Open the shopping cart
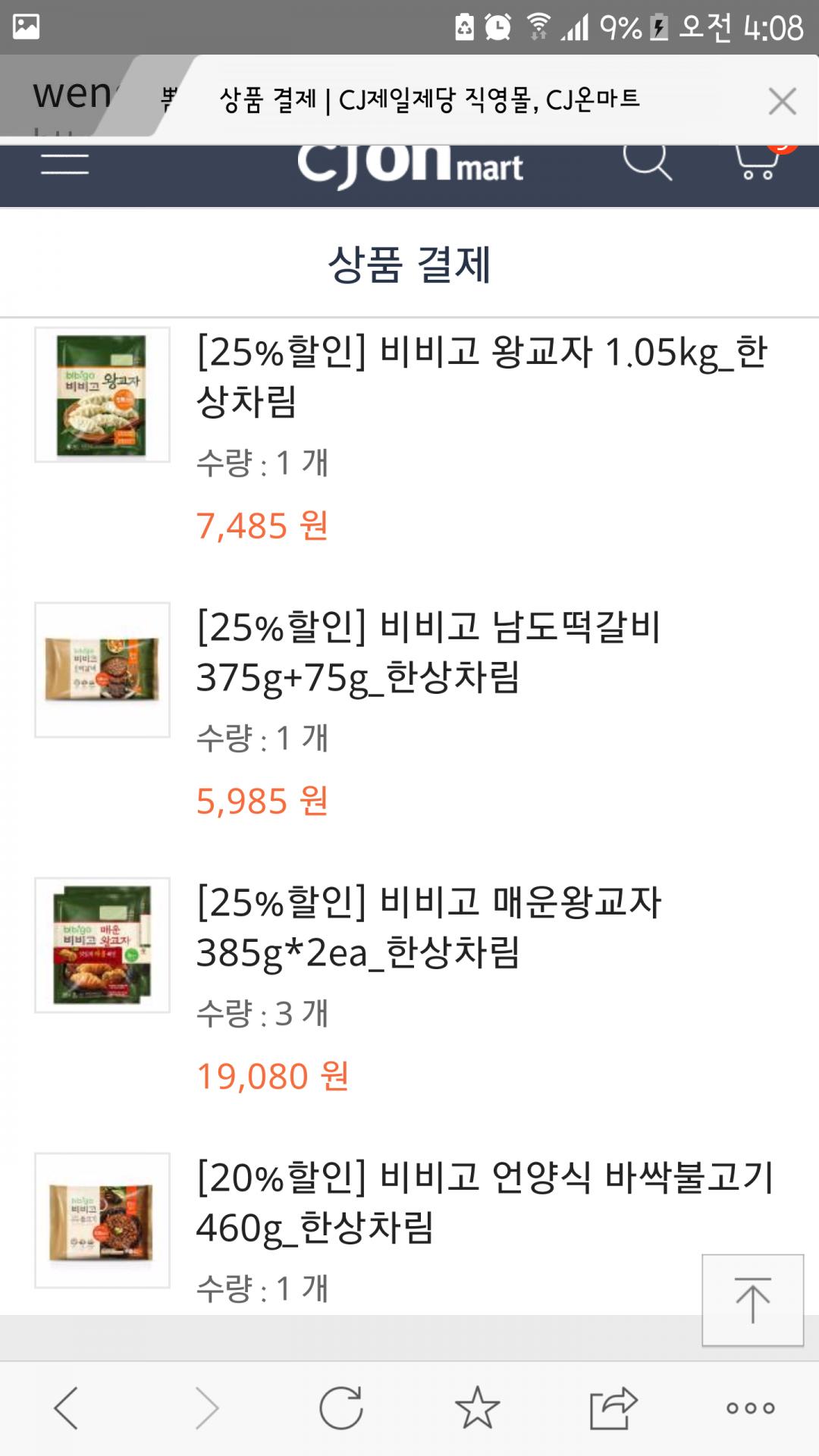Viewport: 819px width, 1456px height. point(757,161)
